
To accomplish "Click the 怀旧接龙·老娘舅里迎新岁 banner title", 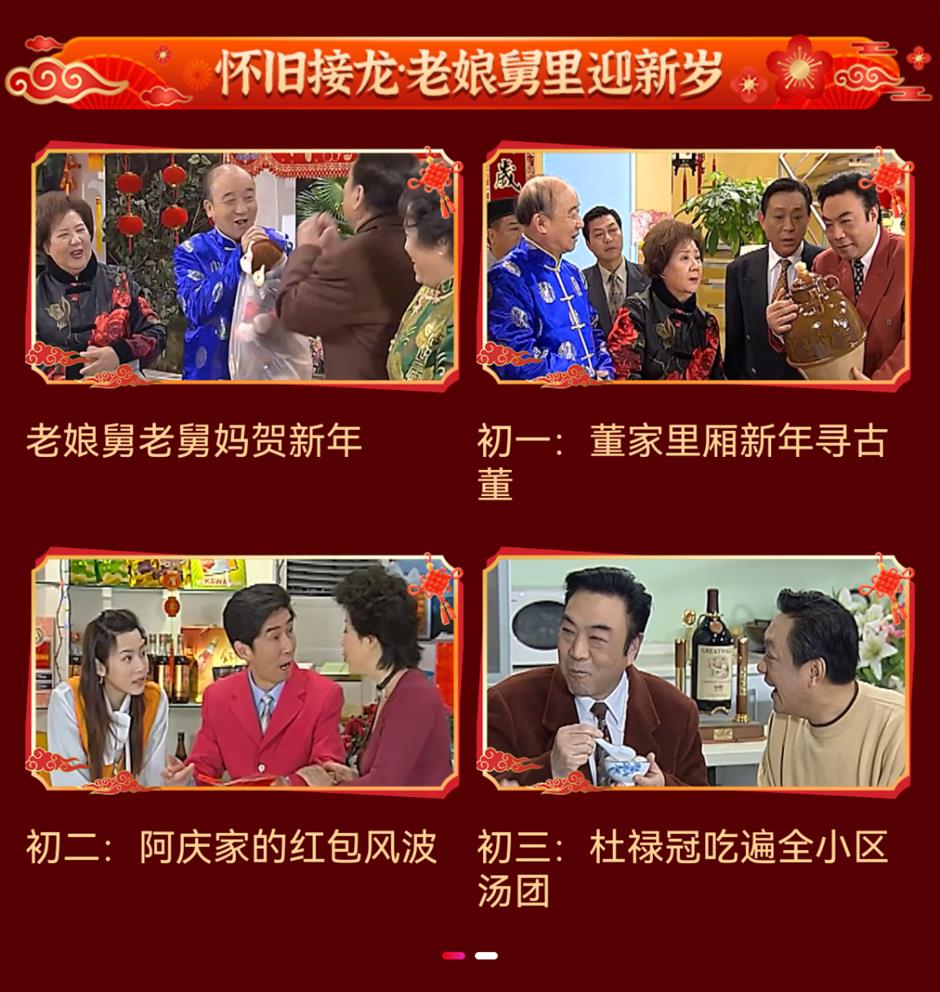I will coord(470,72).
